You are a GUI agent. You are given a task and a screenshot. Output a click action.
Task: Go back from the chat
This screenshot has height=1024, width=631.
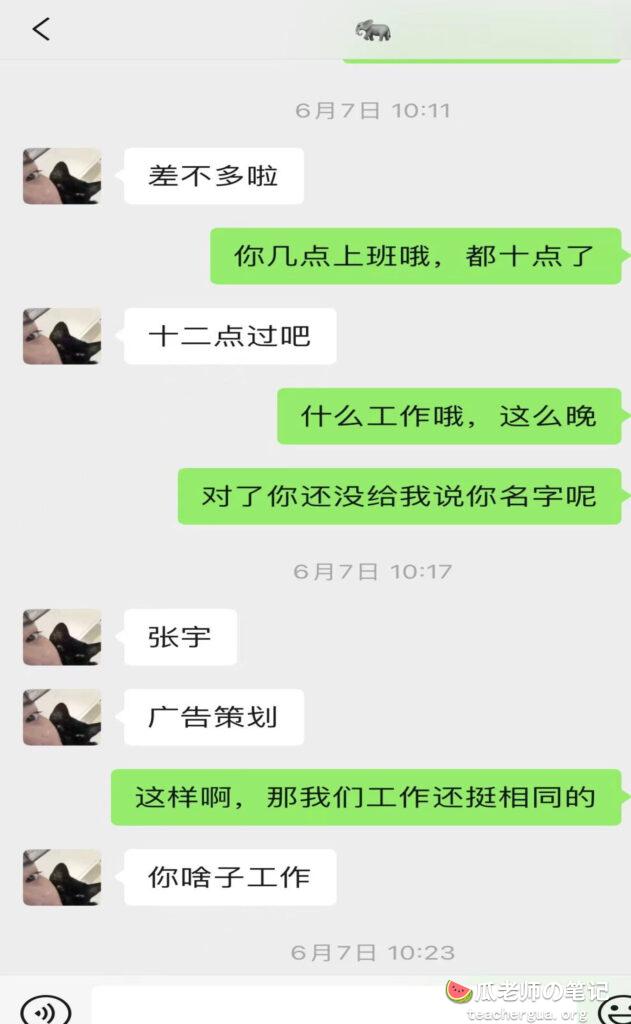pyautogui.click(x=40, y=30)
